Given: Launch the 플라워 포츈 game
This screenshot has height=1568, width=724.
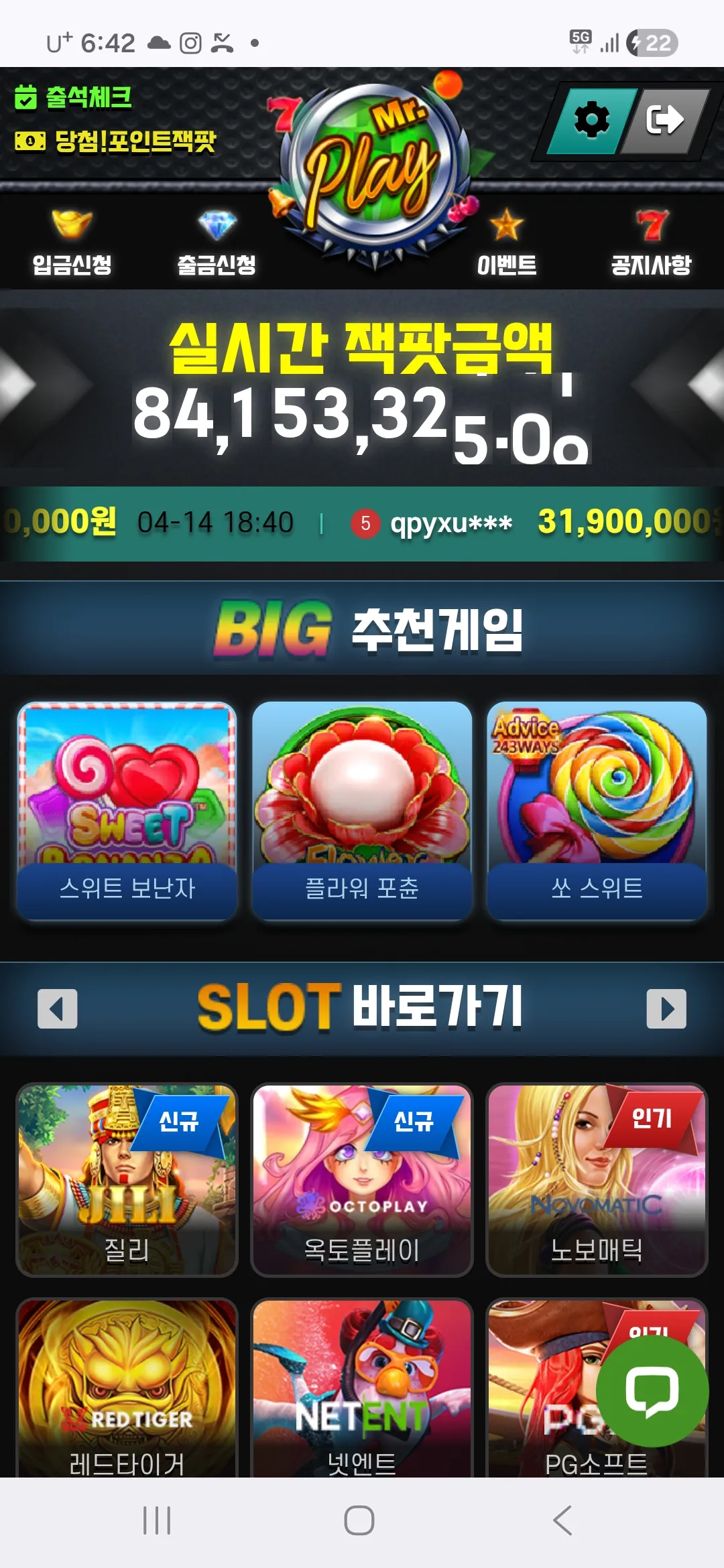Looking at the screenshot, I should [362, 811].
